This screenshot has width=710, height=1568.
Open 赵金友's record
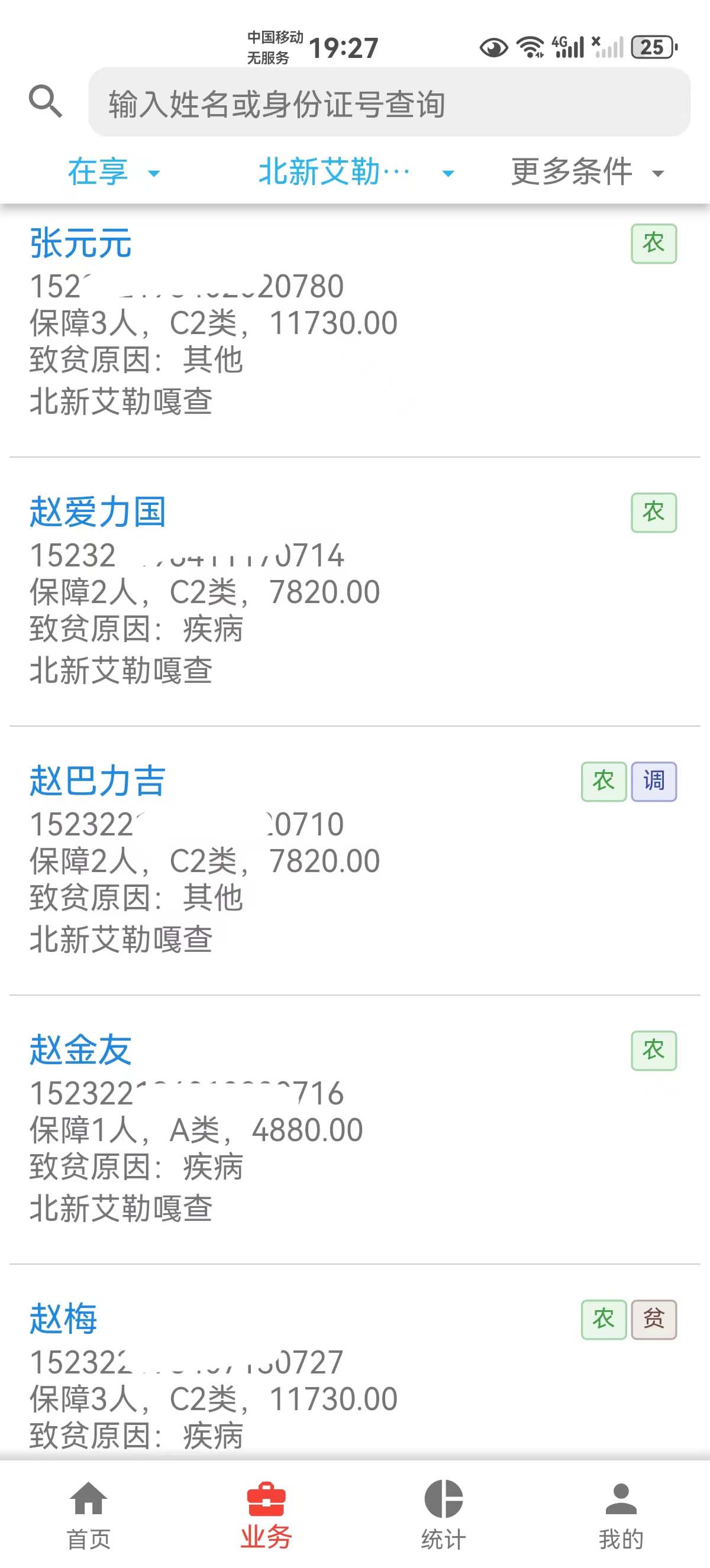(x=355, y=1130)
